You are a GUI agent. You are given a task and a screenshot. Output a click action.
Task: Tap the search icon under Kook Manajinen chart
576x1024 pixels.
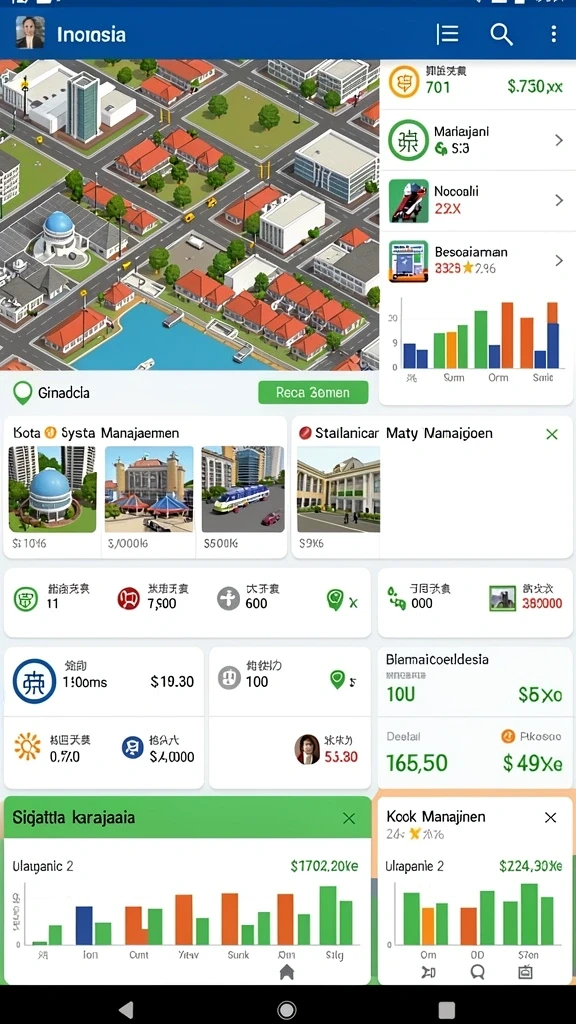477,972
